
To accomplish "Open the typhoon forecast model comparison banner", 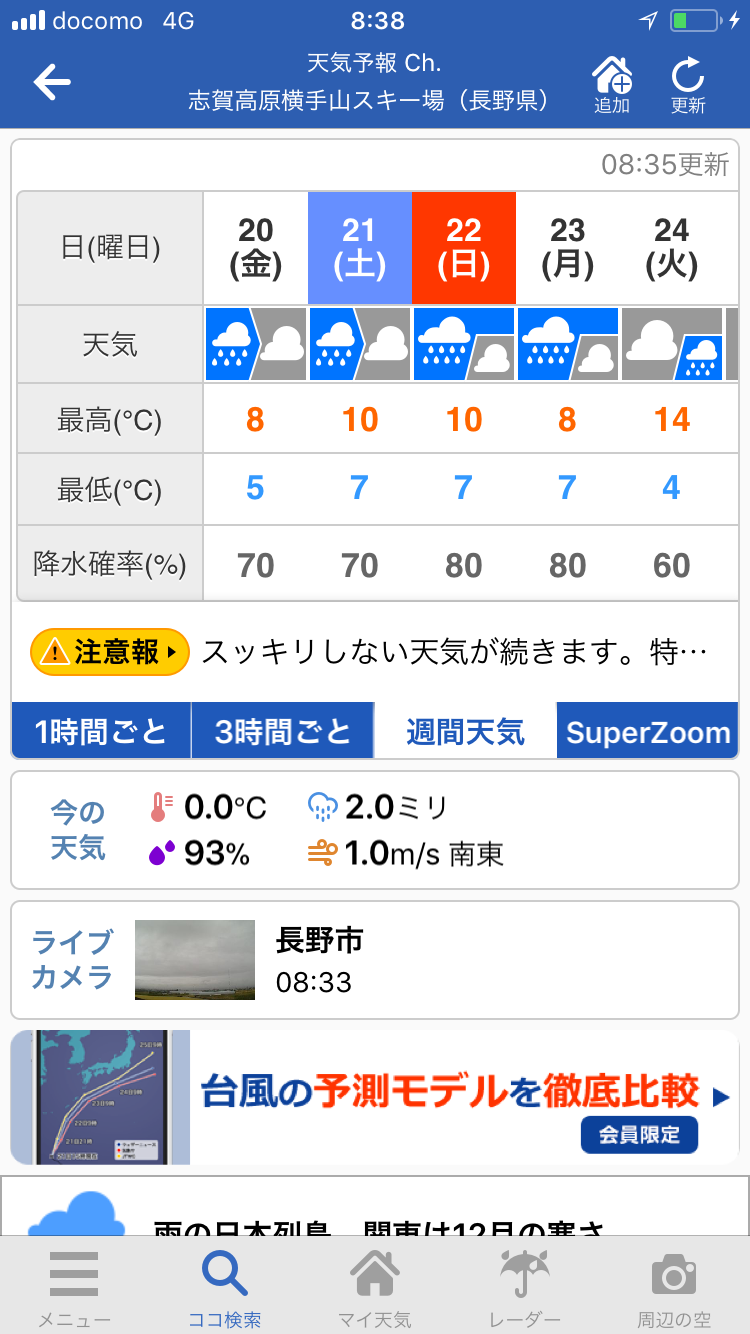I will pyautogui.click(x=375, y=1097).
